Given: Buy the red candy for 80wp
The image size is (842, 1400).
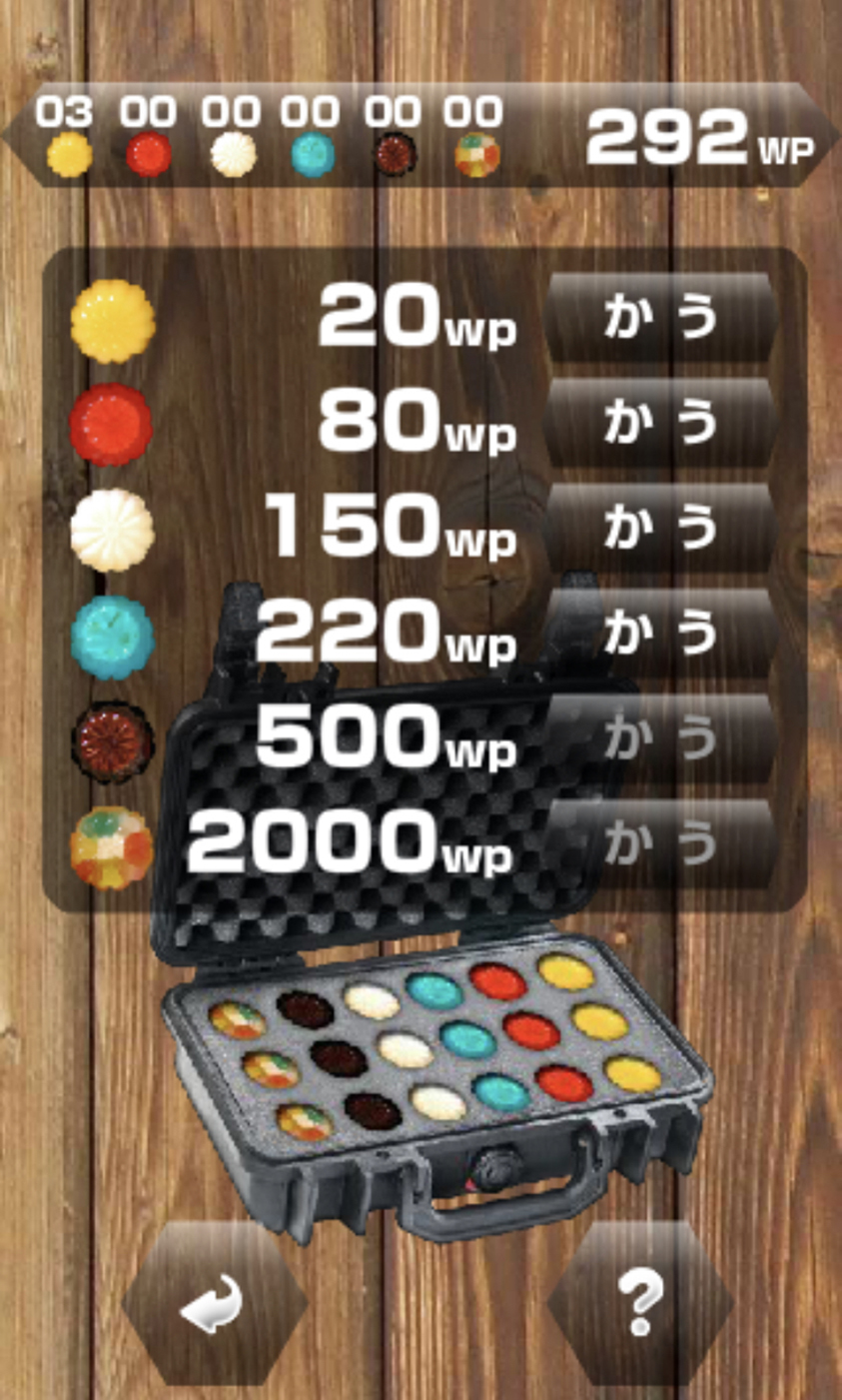Looking at the screenshot, I should [660, 424].
